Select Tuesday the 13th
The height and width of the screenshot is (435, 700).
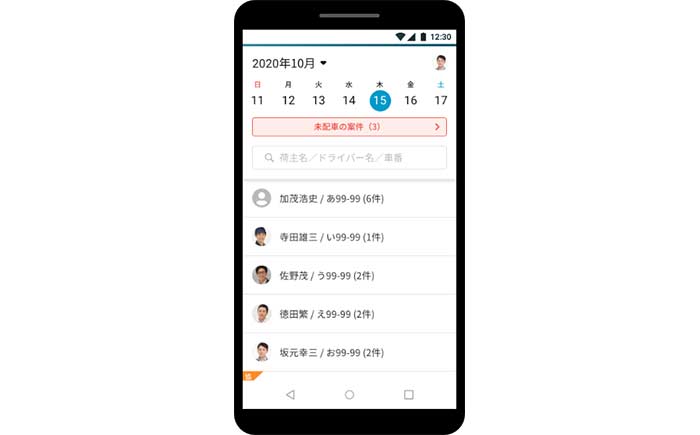tap(318, 100)
